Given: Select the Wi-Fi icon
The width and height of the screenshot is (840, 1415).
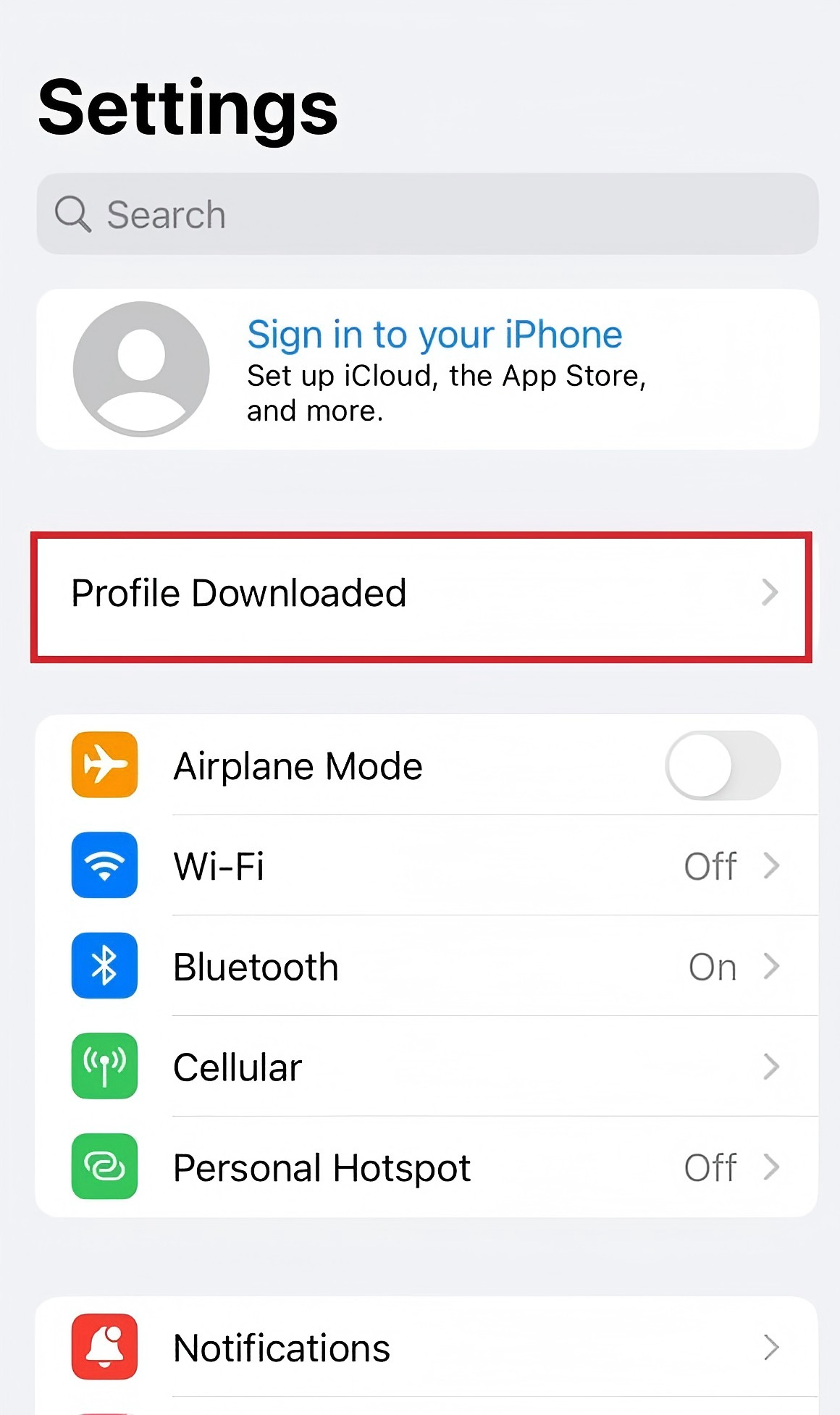Looking at the screenshot, I should [104, 867].
